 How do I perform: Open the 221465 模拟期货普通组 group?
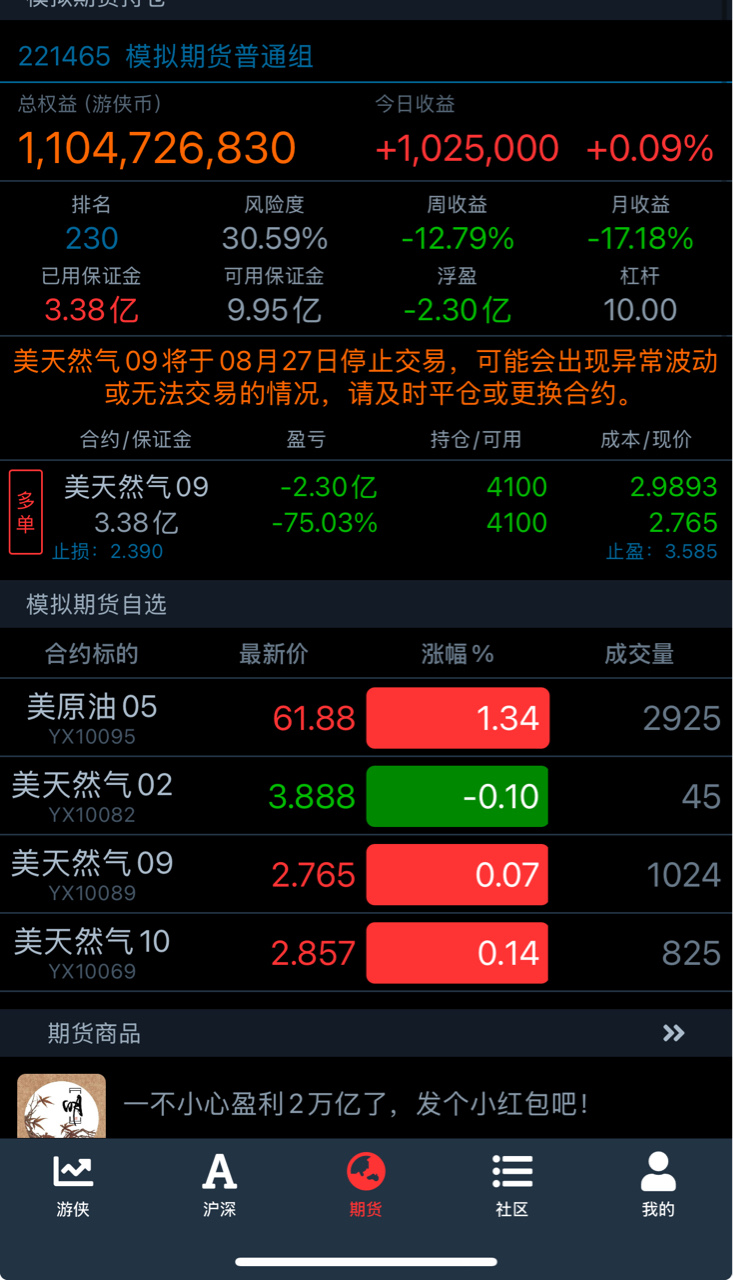[166, 56]
